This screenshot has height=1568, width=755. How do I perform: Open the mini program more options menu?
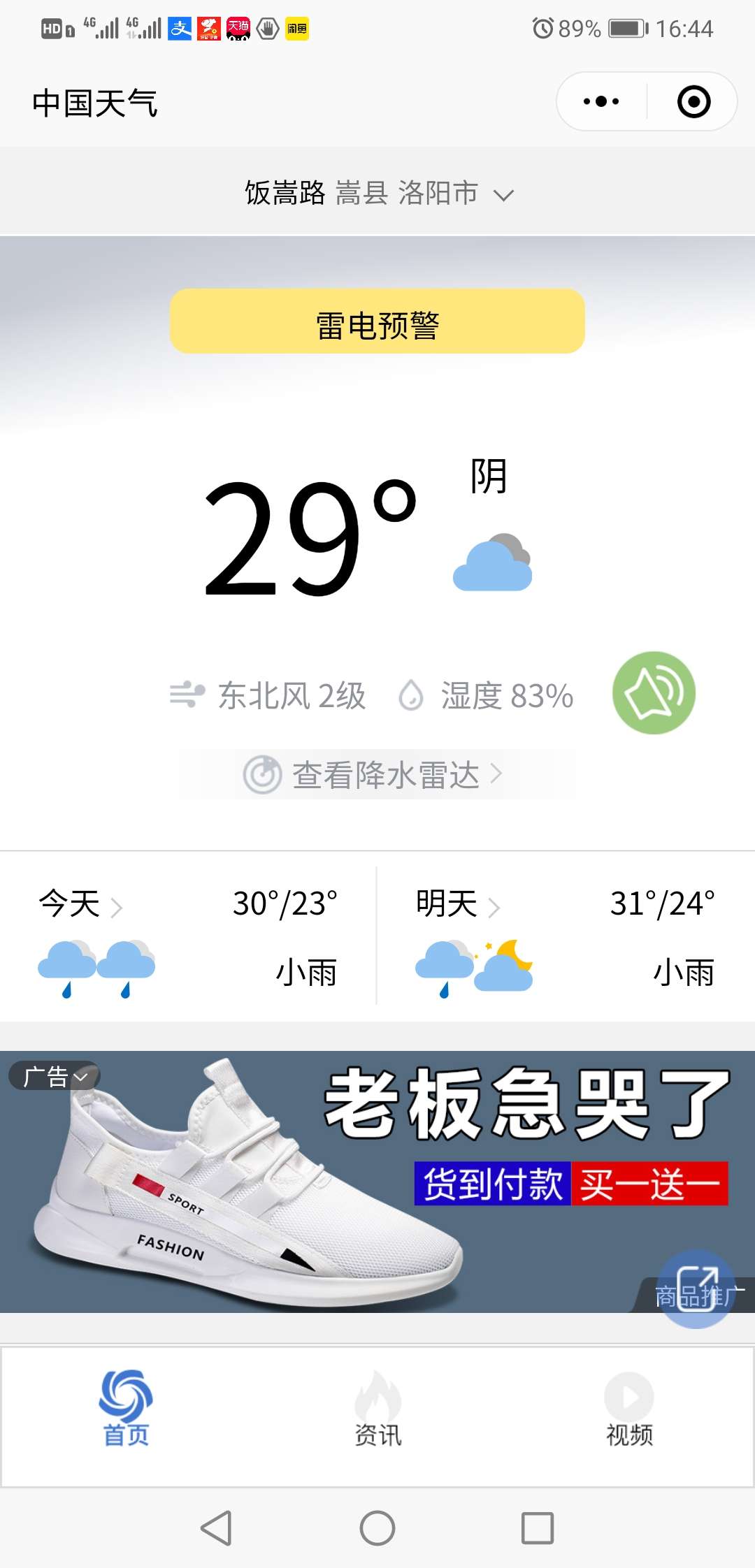pos(601,102)
